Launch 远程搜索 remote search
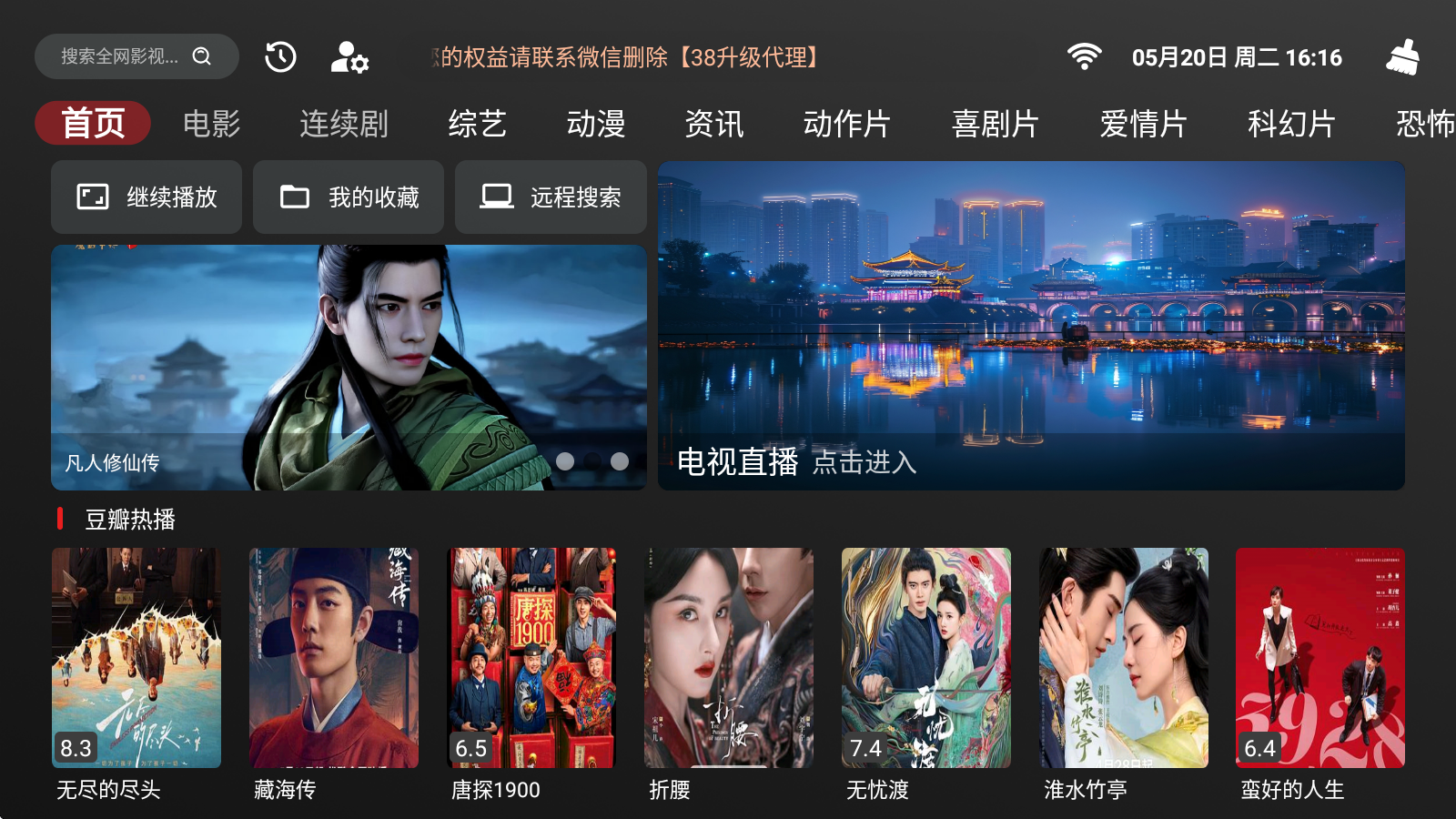The height and width of the screenshot is (819, 1456). [x=551, y=197]
